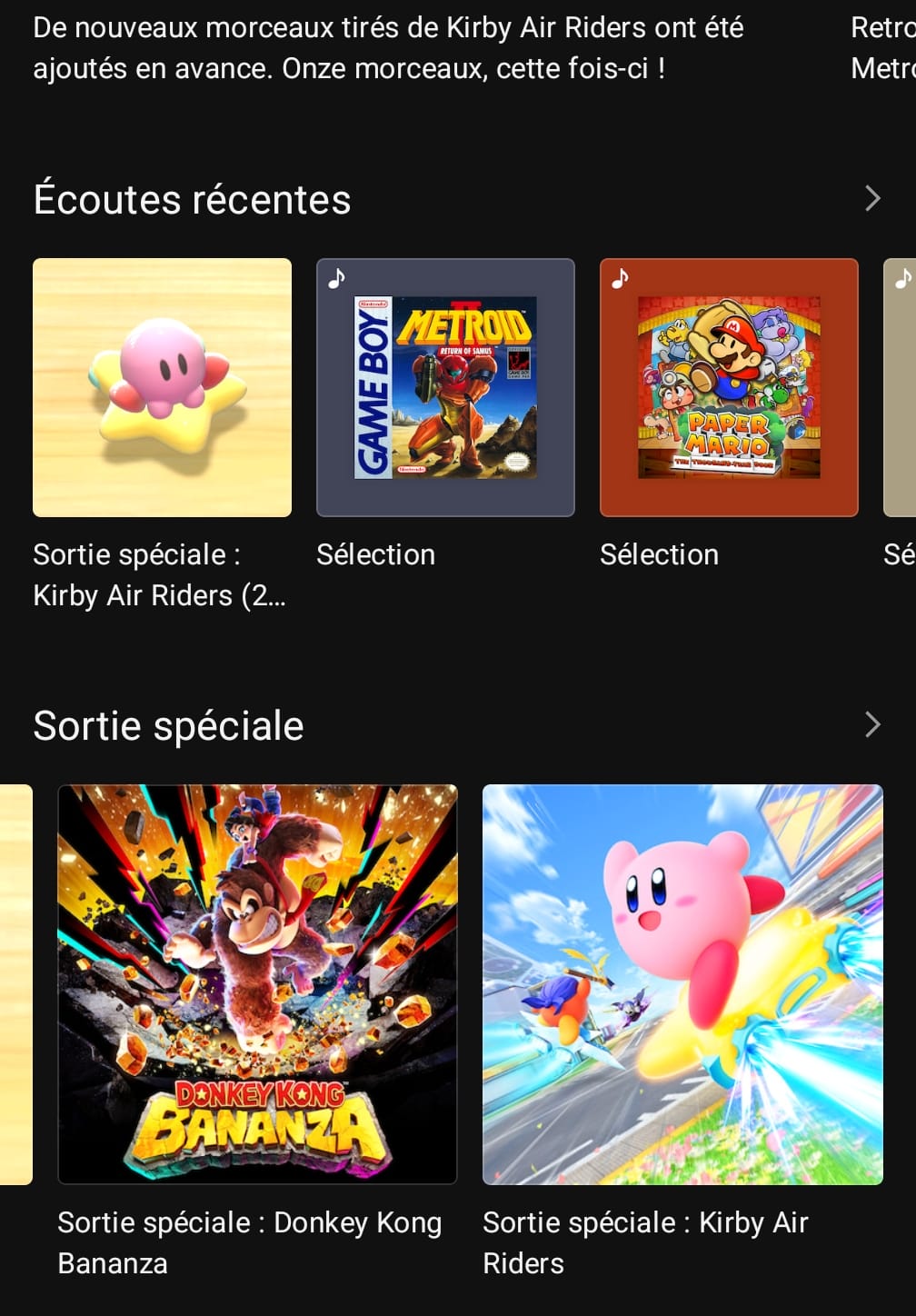Open Sortie spéciale Donkey Kong Bananza card
916x1316 pixels.
pyautogui.click(x=257, y=984)
